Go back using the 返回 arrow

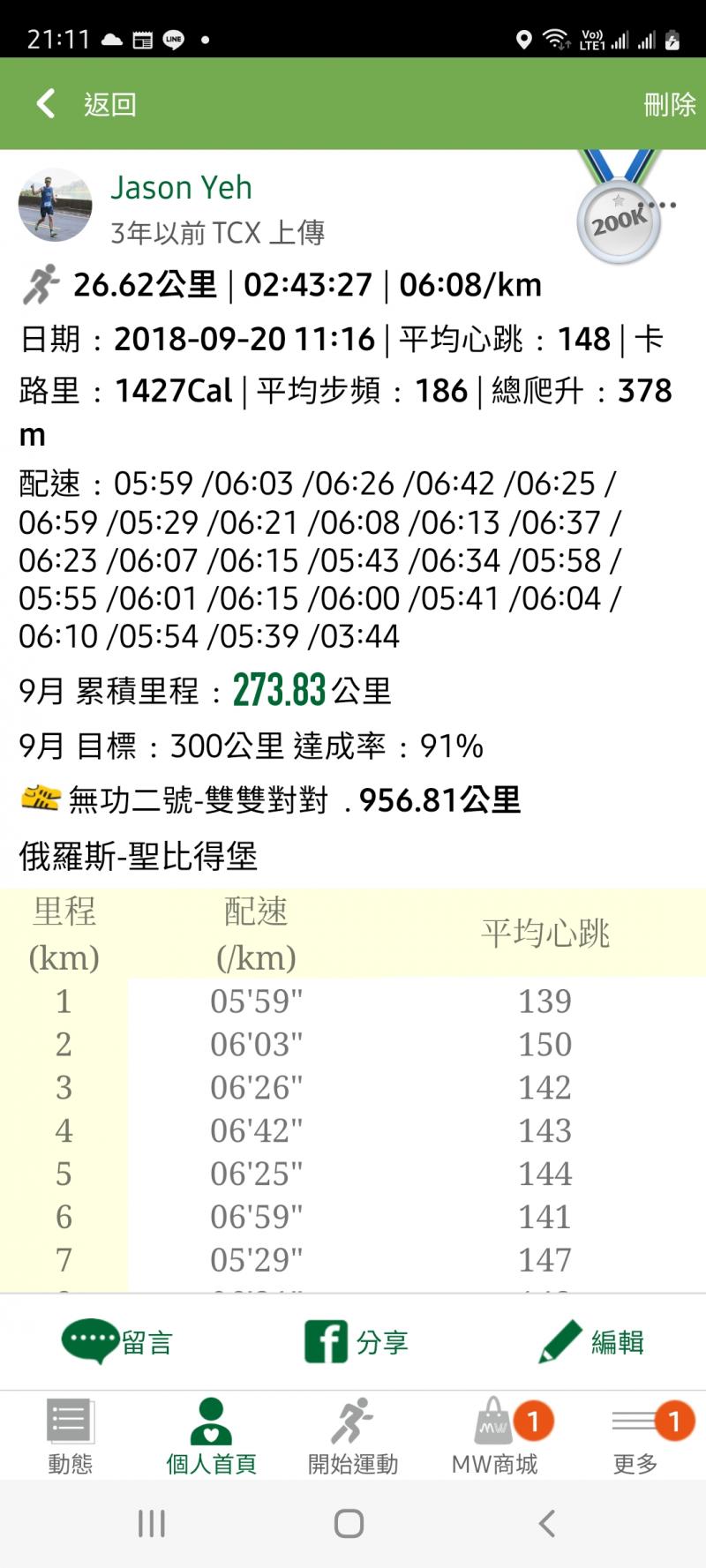tap(86, 104)
